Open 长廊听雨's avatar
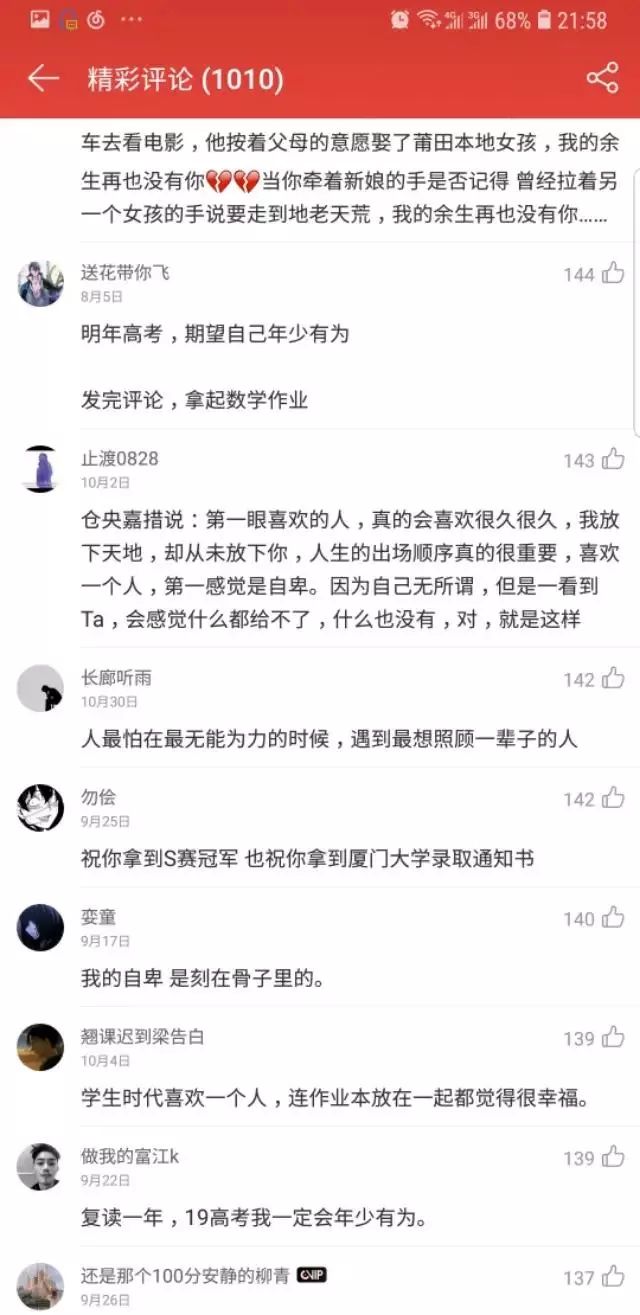 point(41,688)
